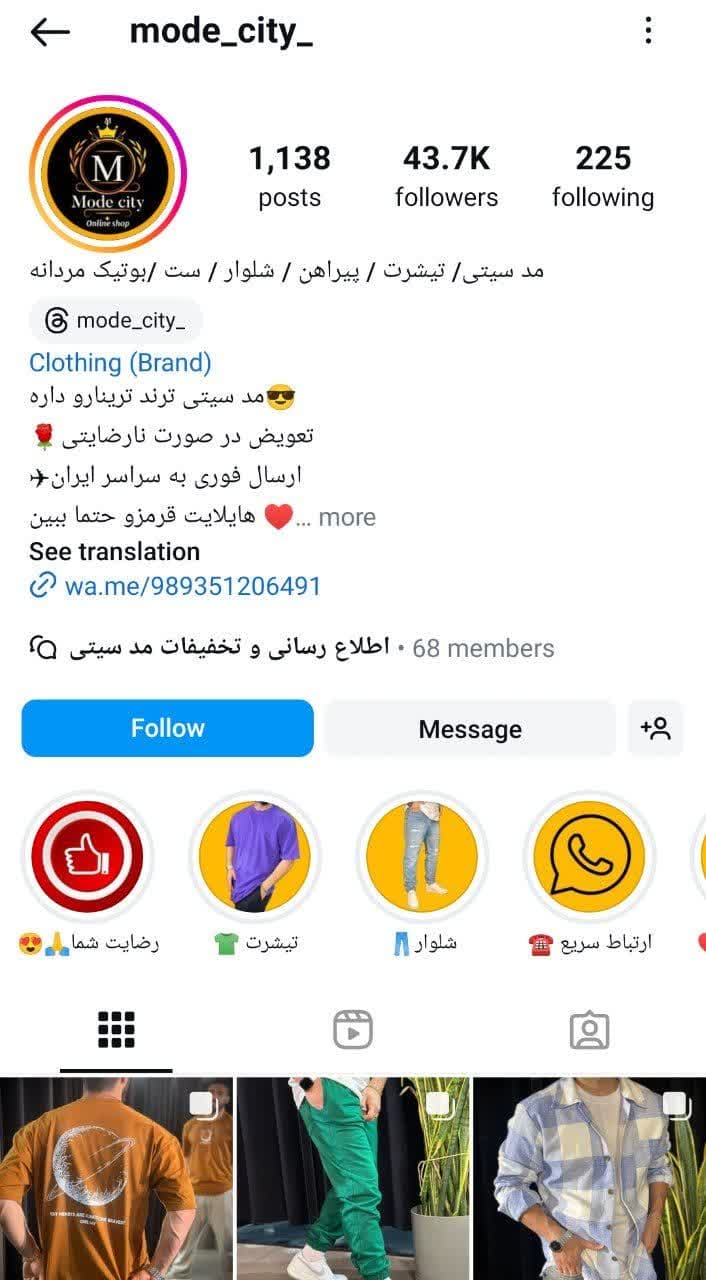Open the broadcast channel with 68 members
The height and width of the screenshot is (1280, 706).
tap(292, 648)
